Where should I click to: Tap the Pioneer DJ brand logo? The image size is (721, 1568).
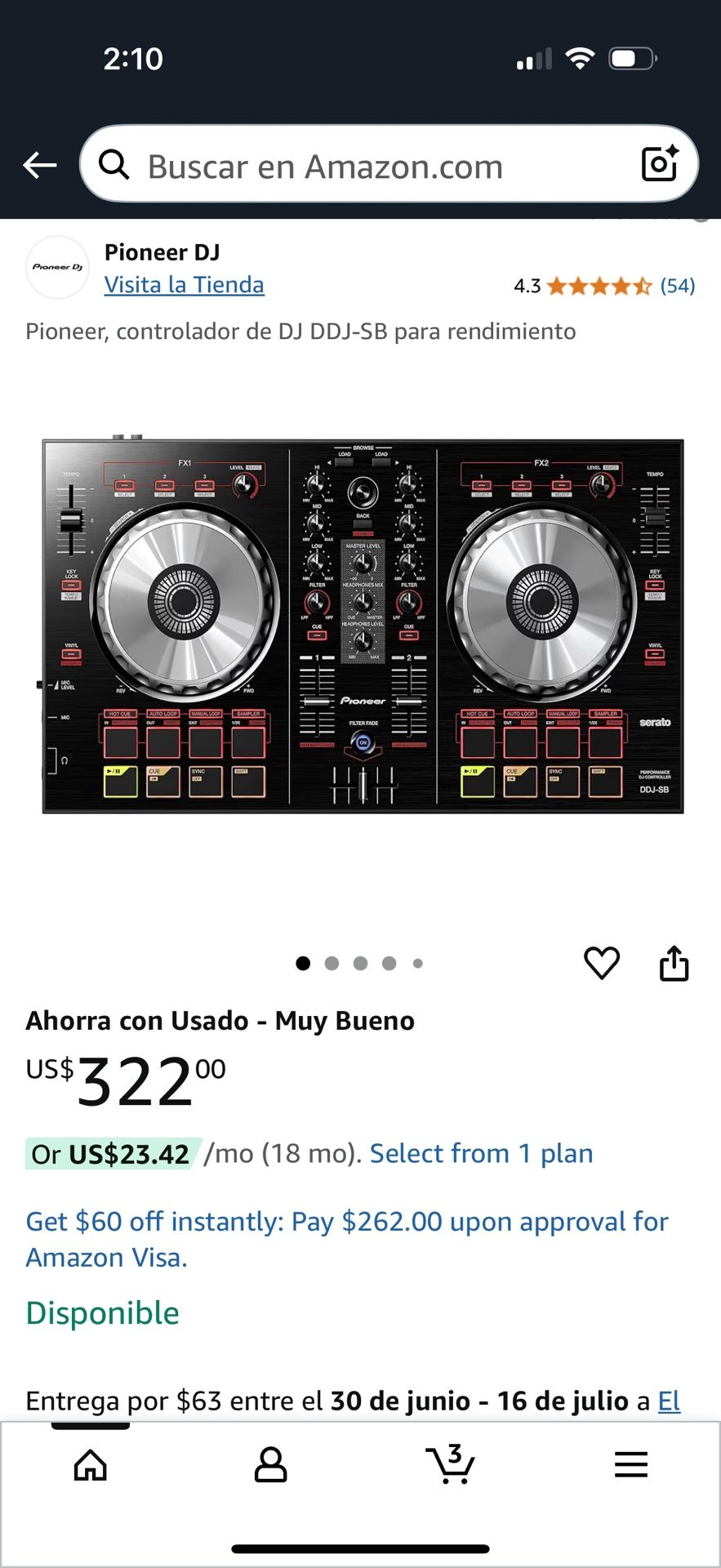56,267
